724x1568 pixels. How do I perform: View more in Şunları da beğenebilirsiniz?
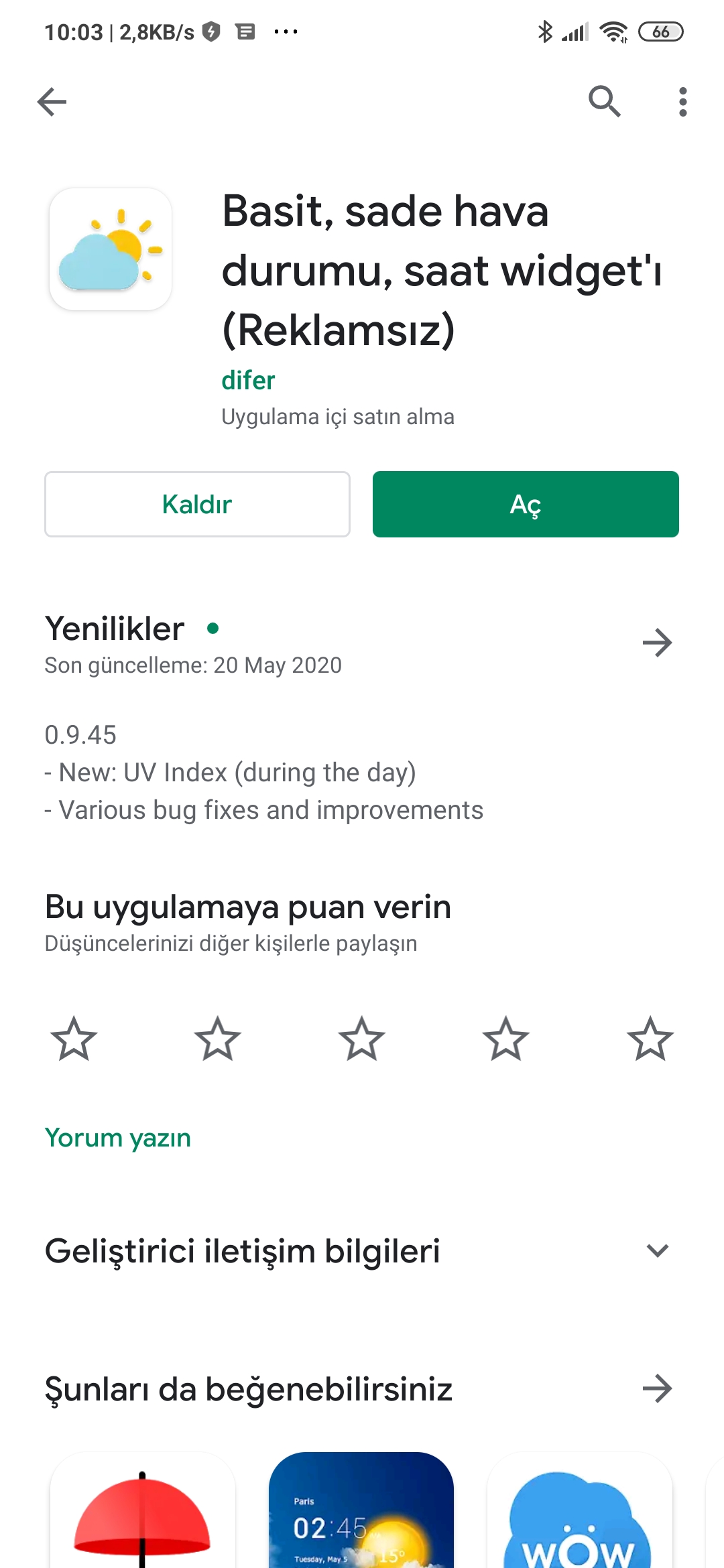[x=657, y=1388]
